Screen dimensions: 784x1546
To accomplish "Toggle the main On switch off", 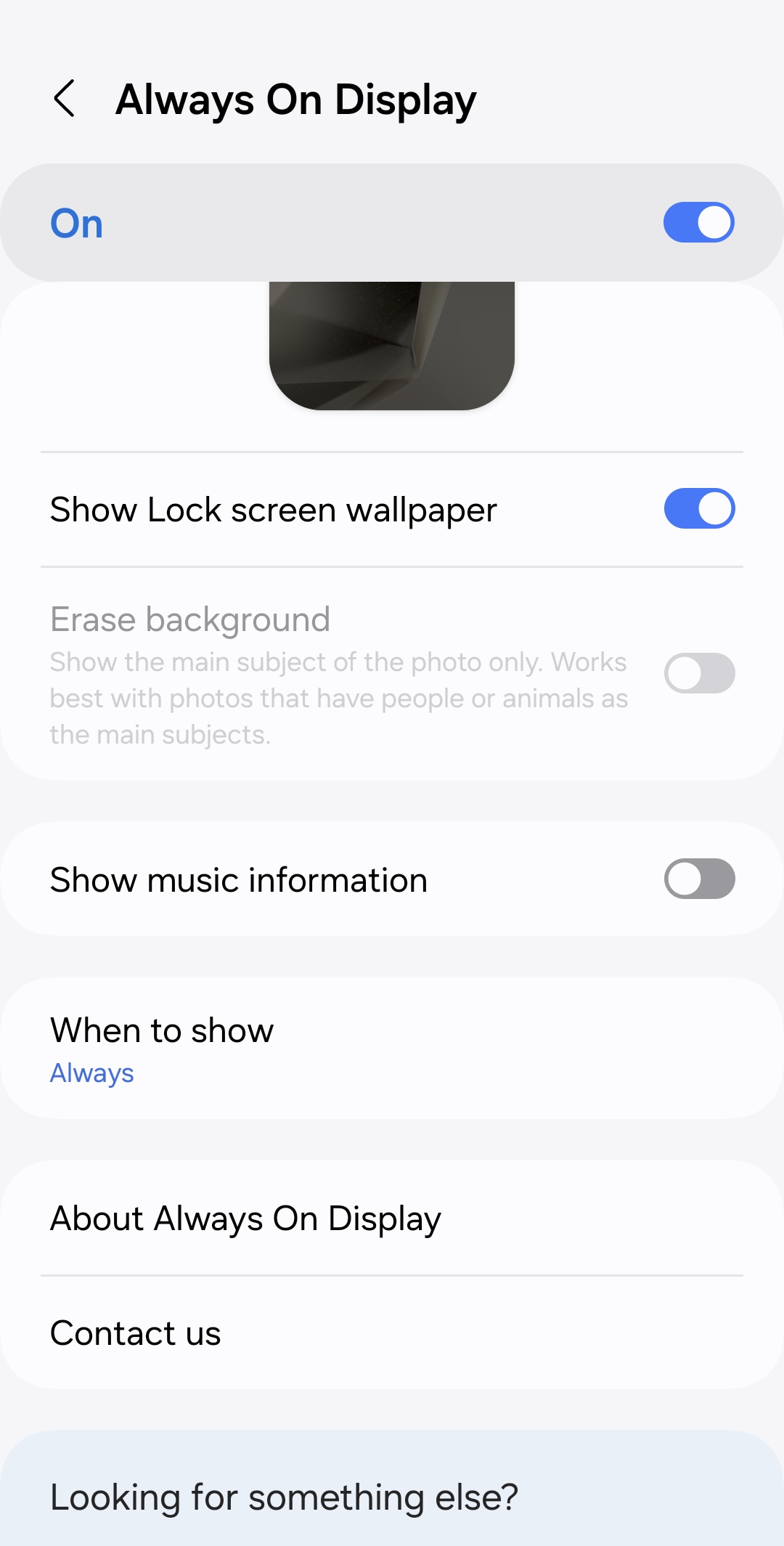I will [698, 223].
